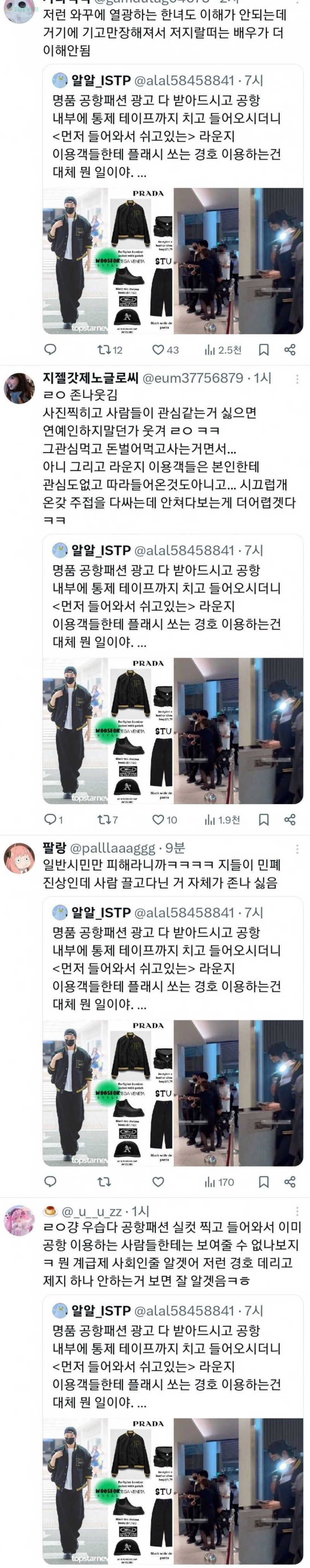Open more options on @_u__u_zz's post
This screenshot has height=1568, width=310.
[x=297, y=1211]
